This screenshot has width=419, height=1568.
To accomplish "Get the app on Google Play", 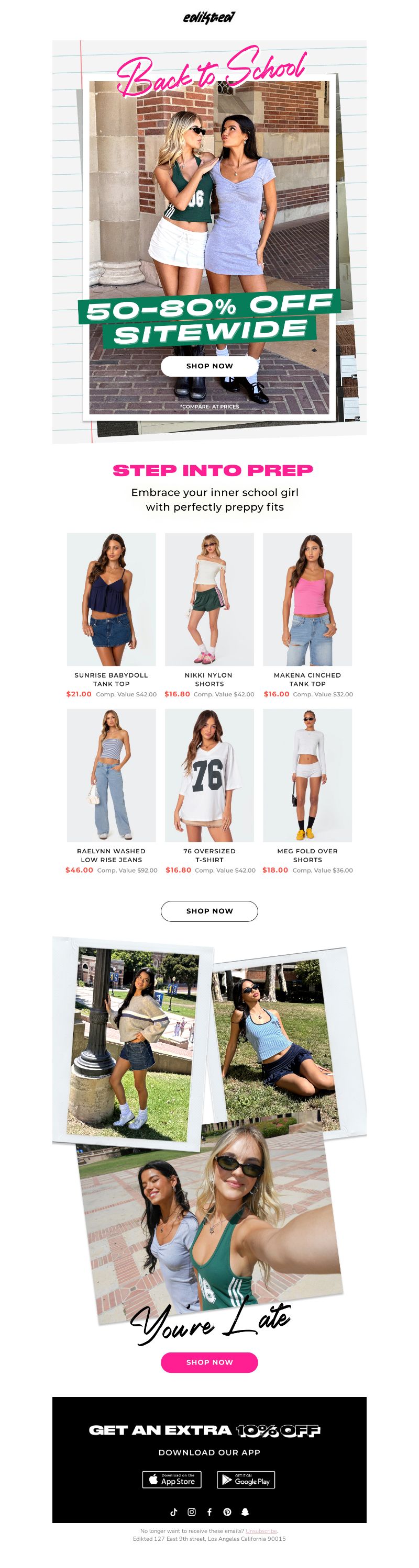I will pos(246,1480).
